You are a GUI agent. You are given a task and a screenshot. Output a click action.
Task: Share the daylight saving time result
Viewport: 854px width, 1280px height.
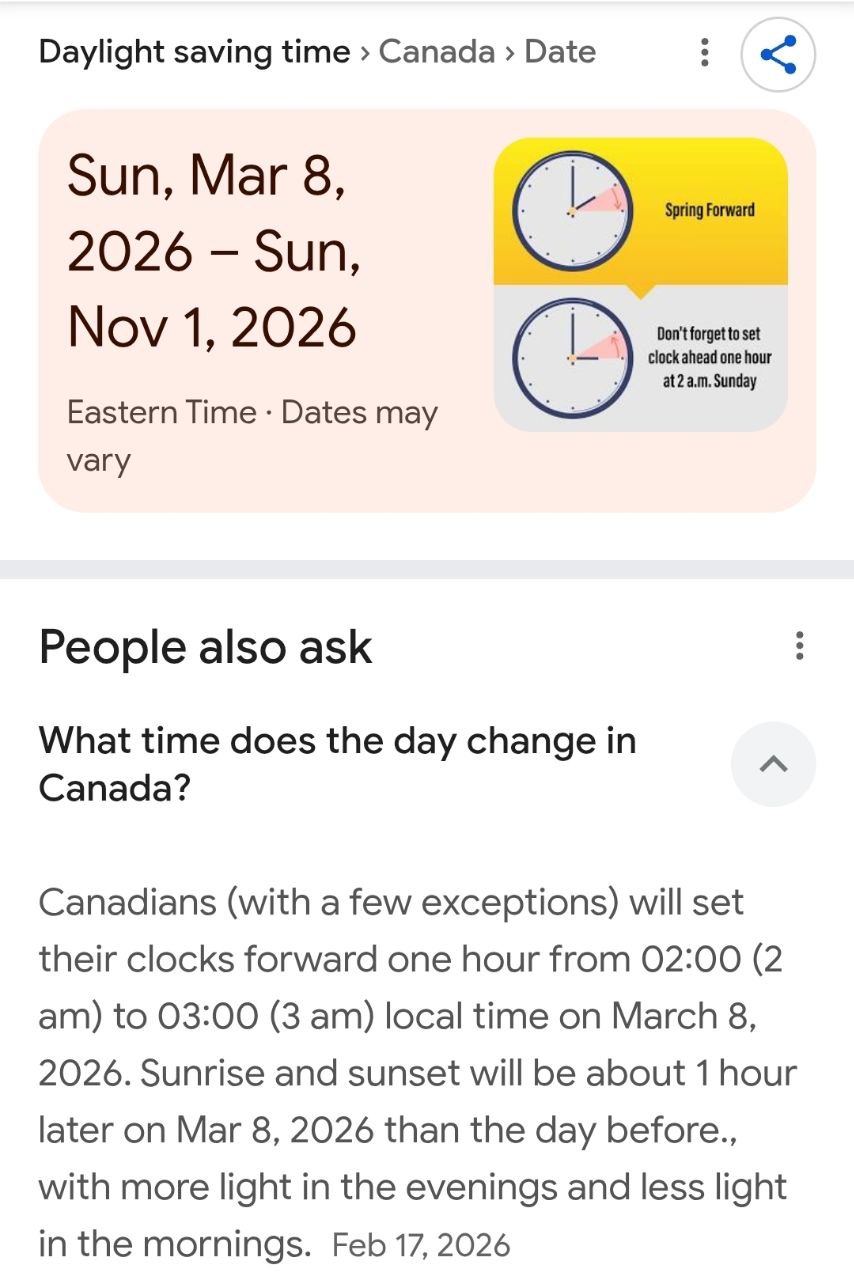[x=778, y=54]
